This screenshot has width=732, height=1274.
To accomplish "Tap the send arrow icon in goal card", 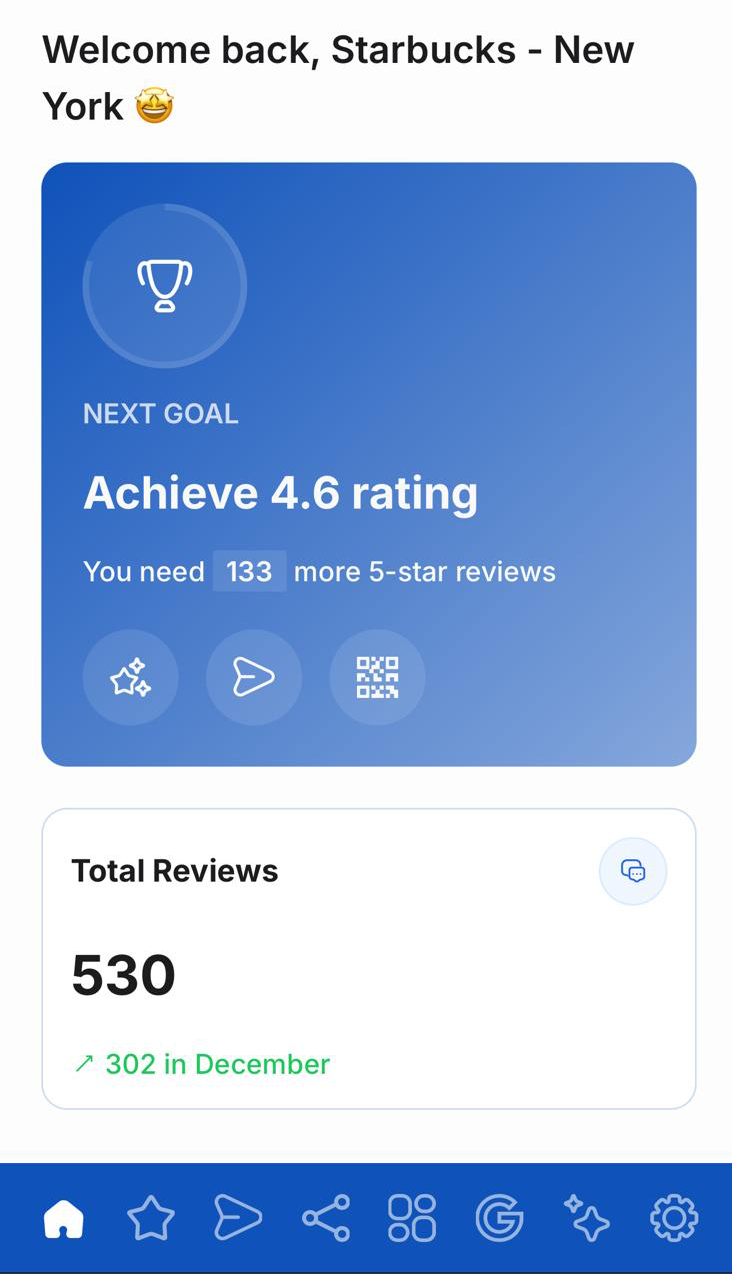I will pos(253,677).
